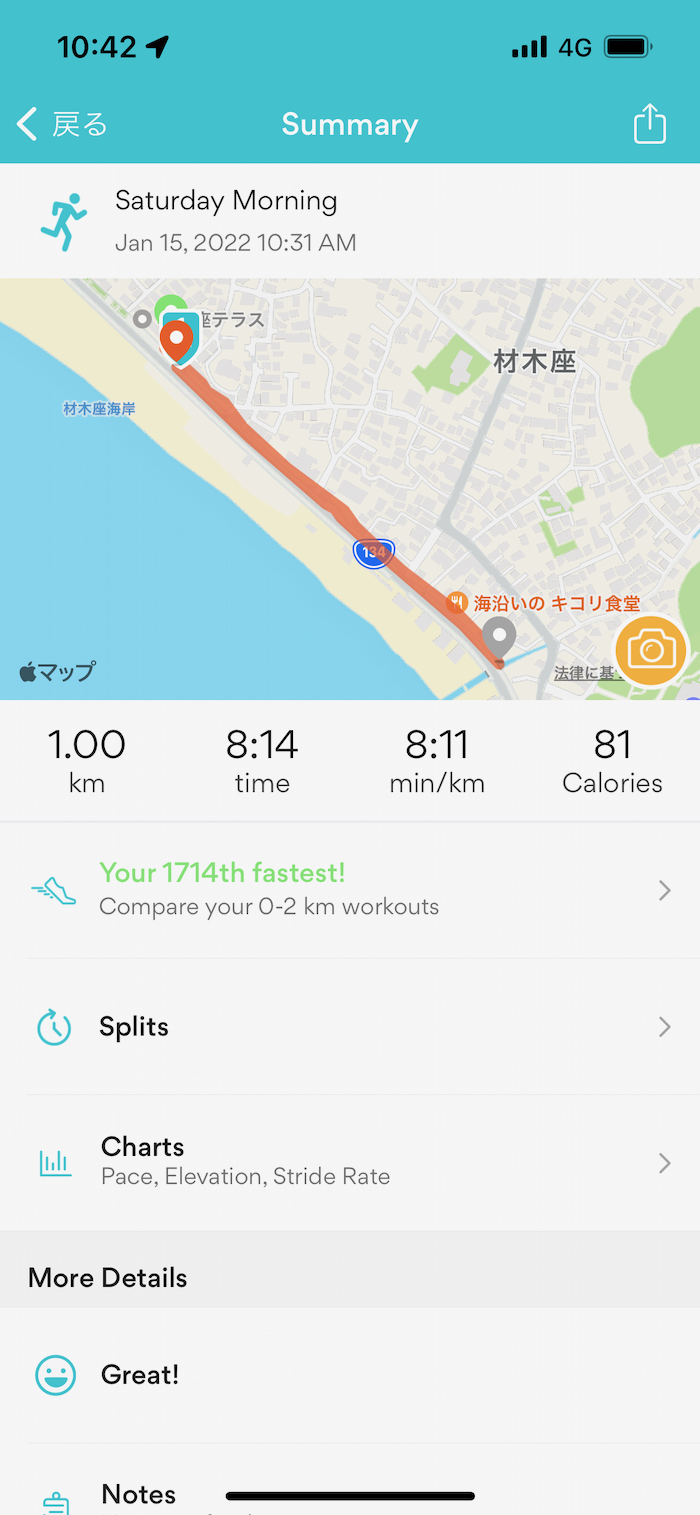
Task: Open the Notes row
Action: pyautogui.click(x=140, y=1494)
